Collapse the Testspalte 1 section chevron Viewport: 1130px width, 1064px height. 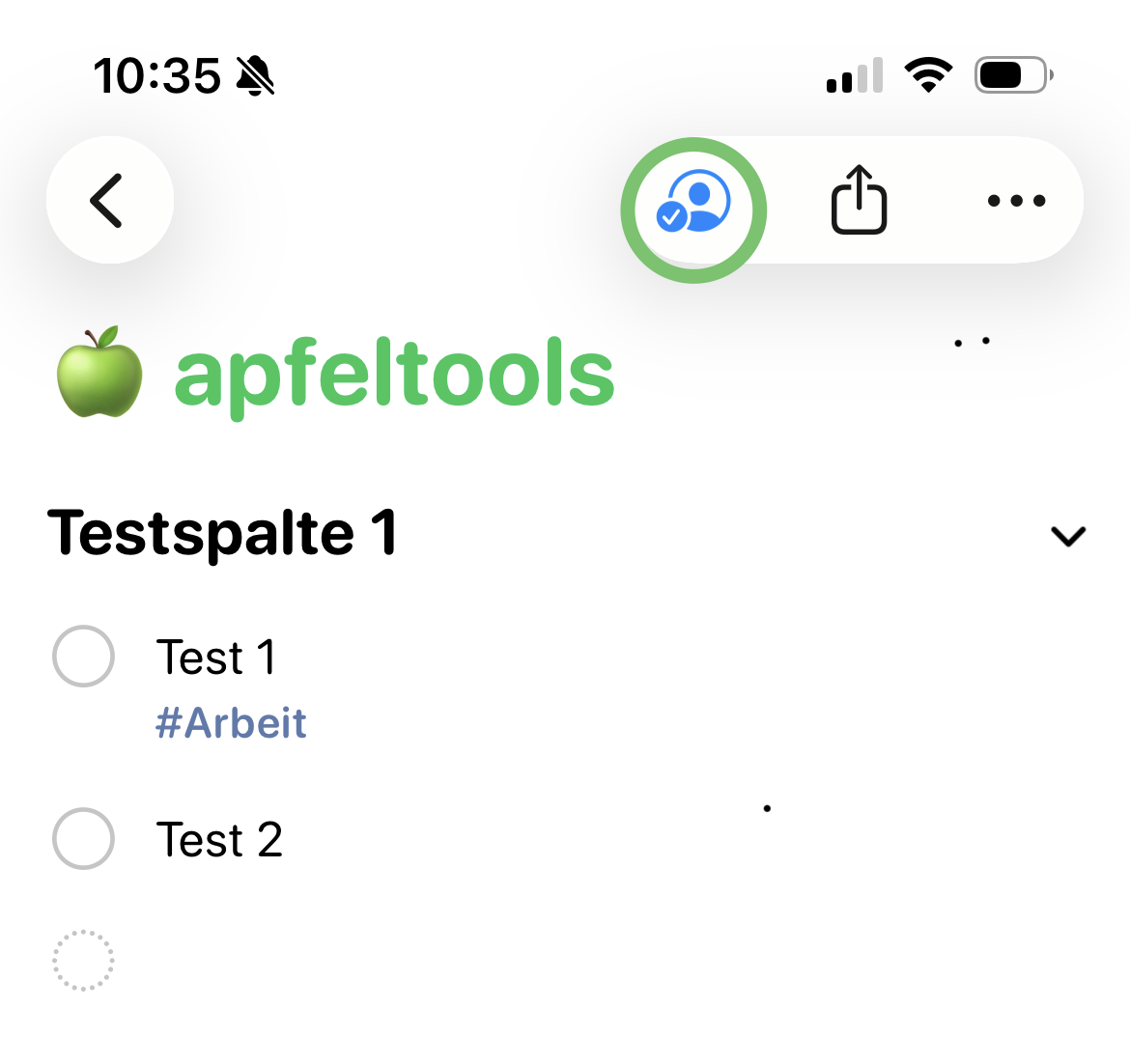pos(1067,536)
